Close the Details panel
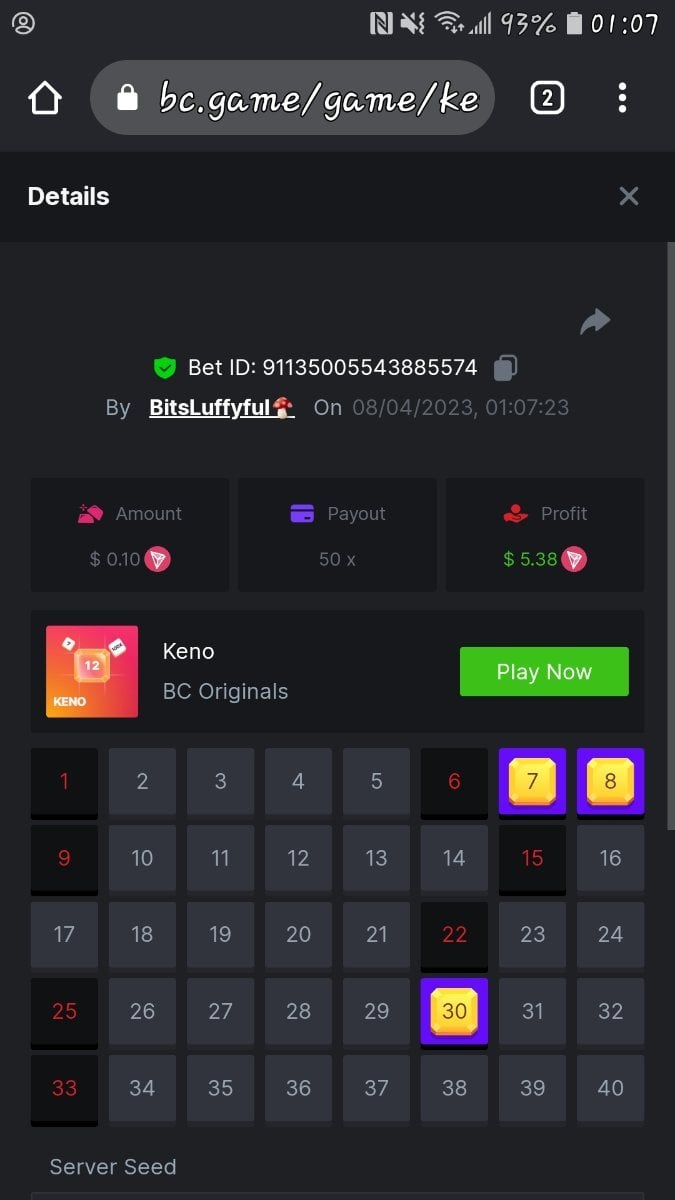 click(628, 196)
